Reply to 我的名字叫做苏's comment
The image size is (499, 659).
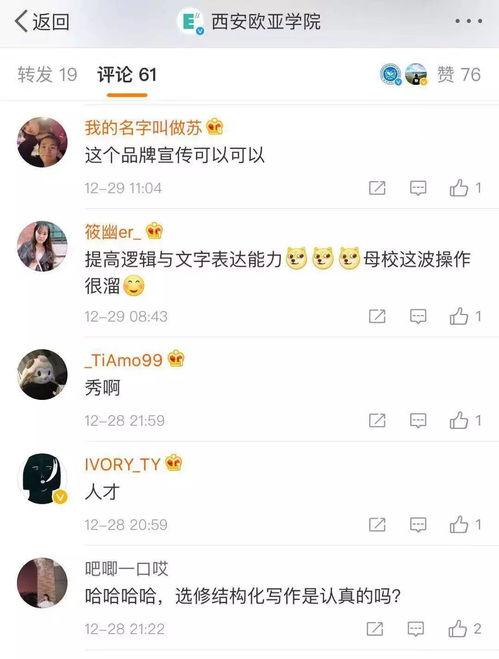tap(418, 188)
